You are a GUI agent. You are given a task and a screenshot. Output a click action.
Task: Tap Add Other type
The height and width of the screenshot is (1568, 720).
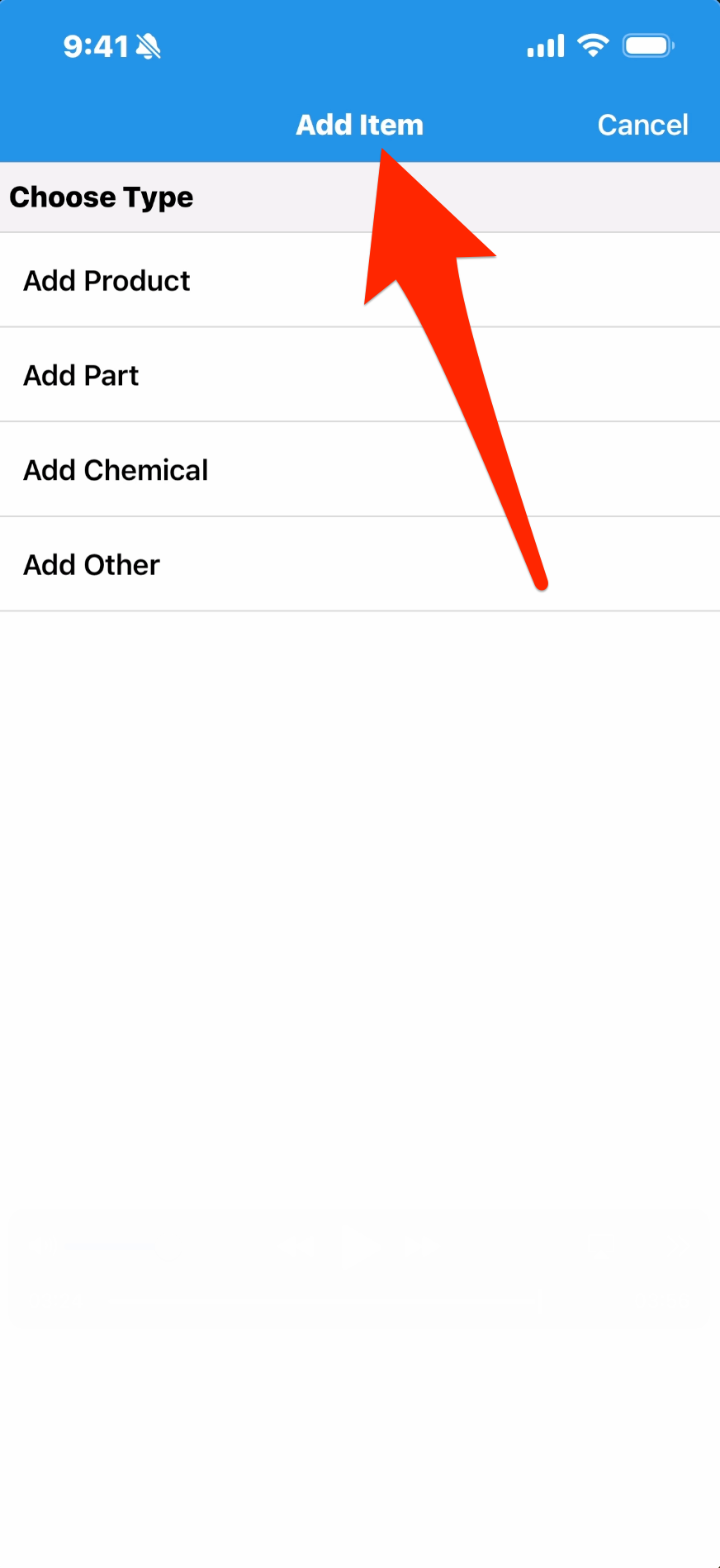[92, 565]
